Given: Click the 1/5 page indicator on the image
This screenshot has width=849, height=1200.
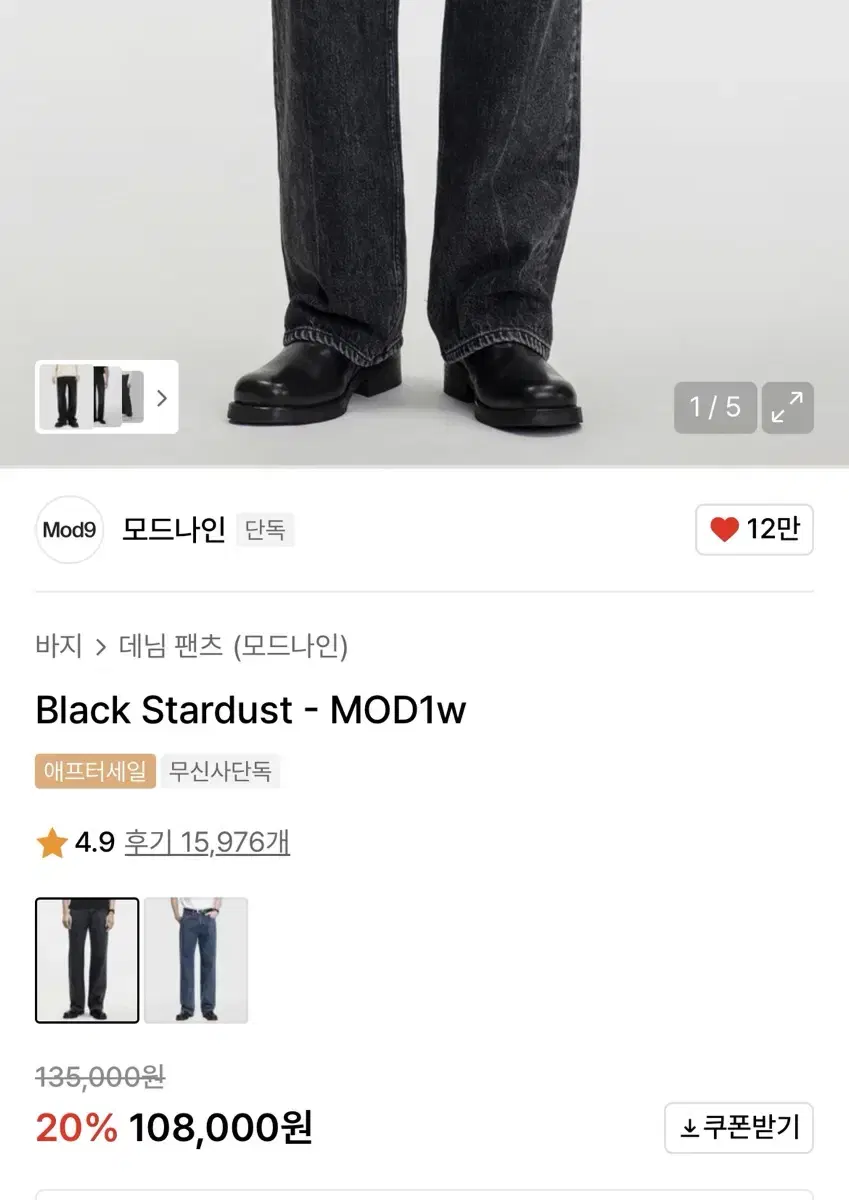Looking at the screenshot, I should click(x=713, y=408).
